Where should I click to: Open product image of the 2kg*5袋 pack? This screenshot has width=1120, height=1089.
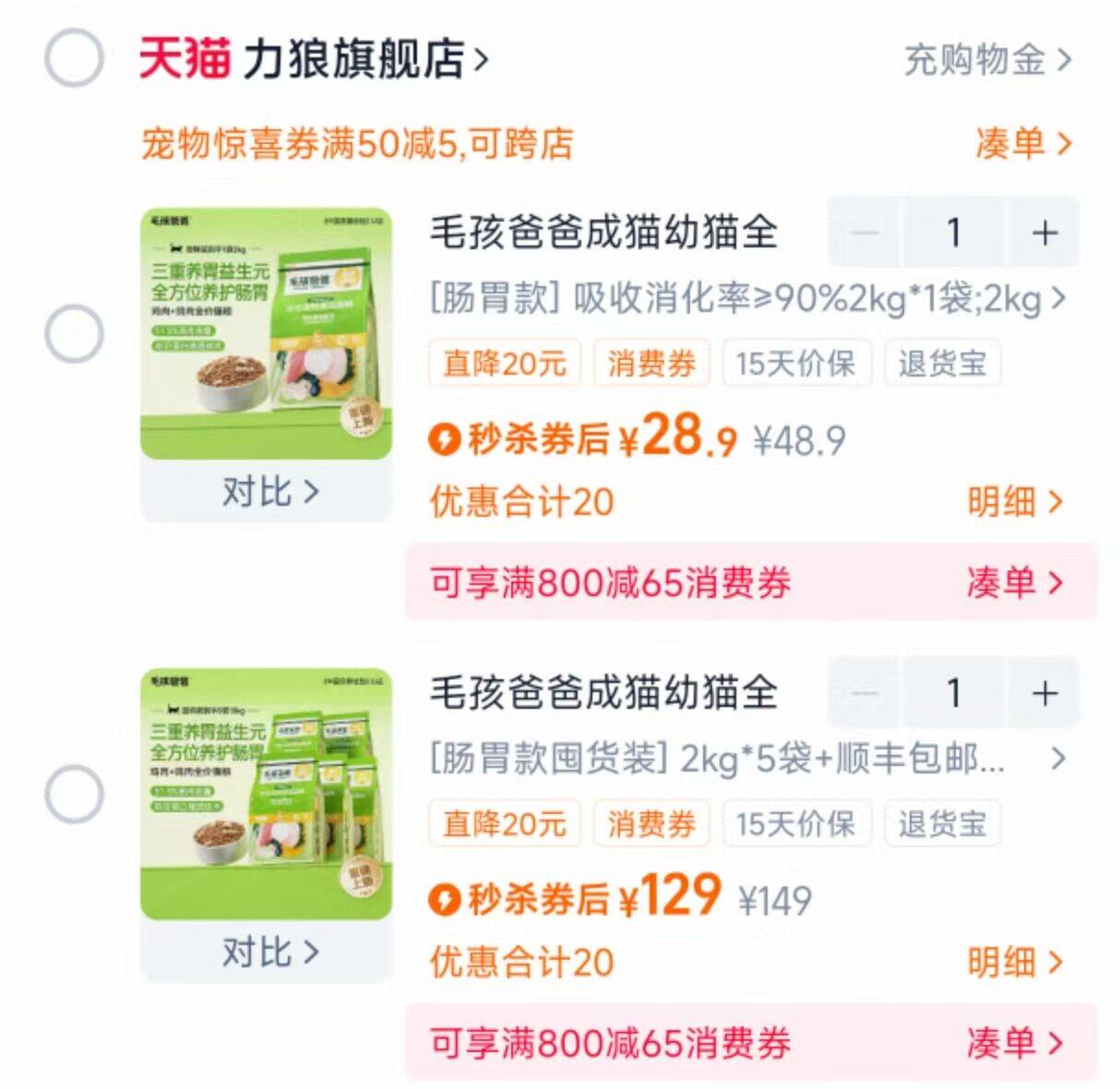266,794
